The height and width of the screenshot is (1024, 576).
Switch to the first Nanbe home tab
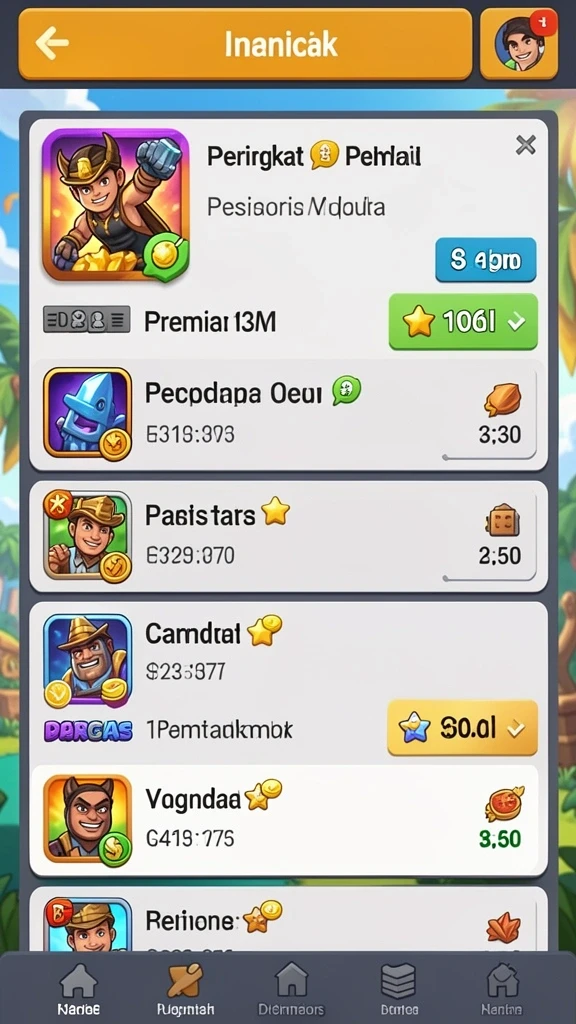(78, 989)
